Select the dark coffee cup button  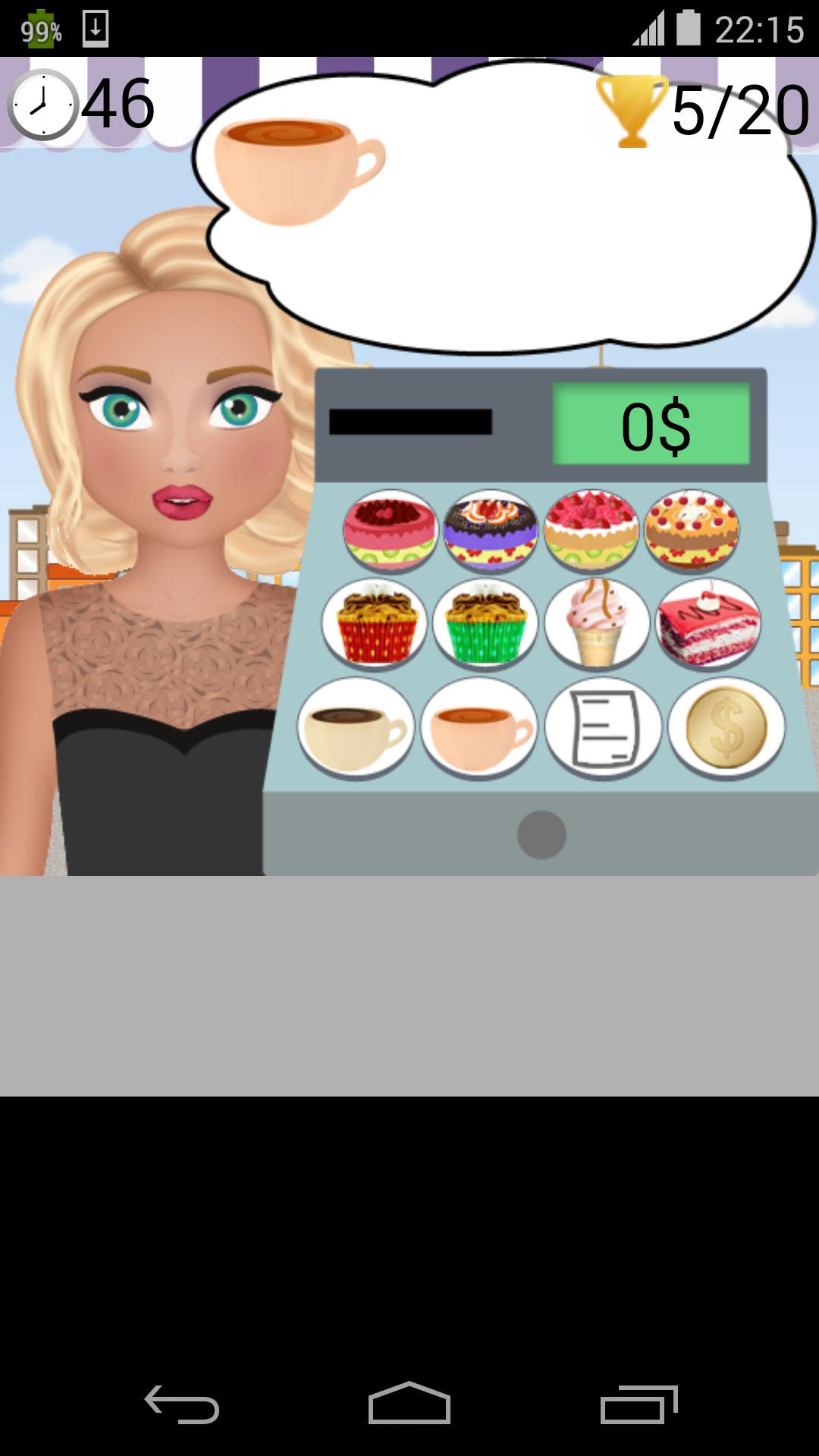tap(355, 729)
